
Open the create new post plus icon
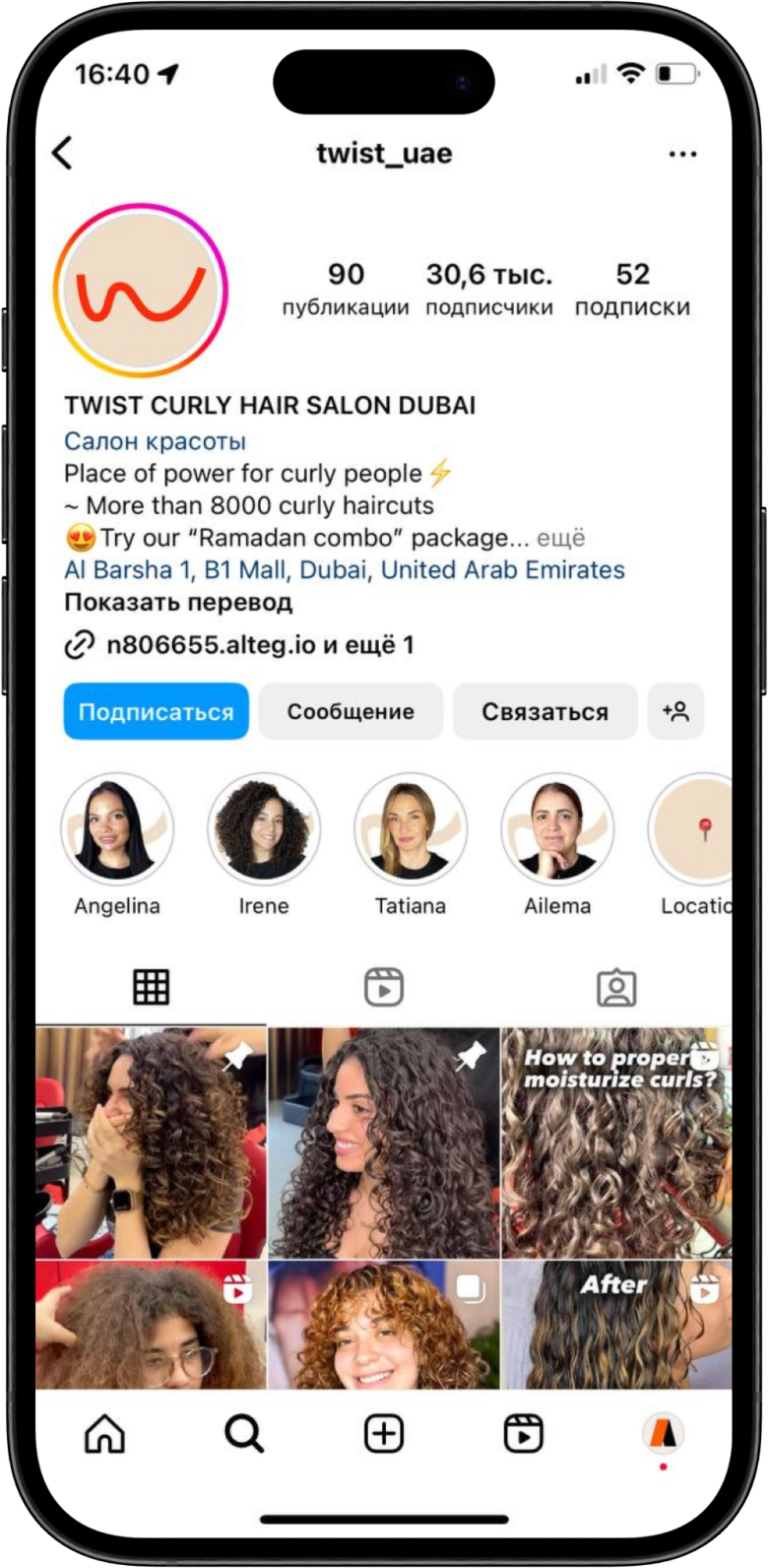[x=384, y=1433]
